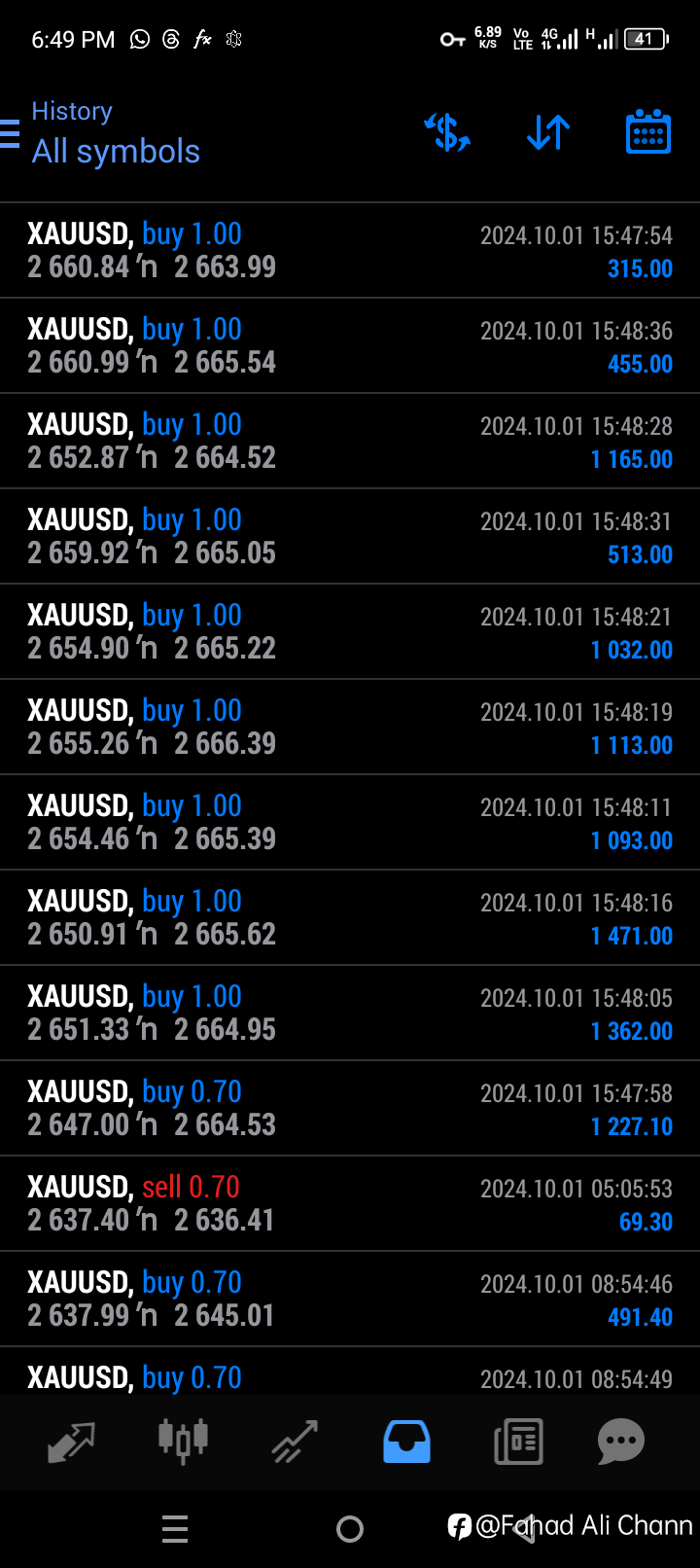
Task: Switch to the Quotes tab
Action: pyautogui.click(x=71, y=1442)
